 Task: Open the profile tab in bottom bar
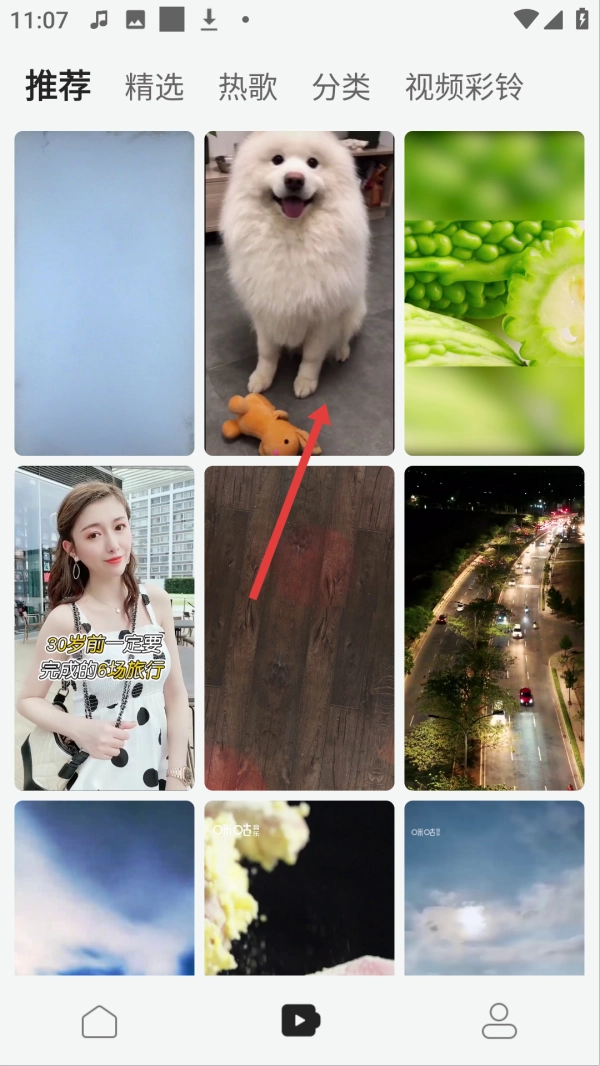point(499,1020)
